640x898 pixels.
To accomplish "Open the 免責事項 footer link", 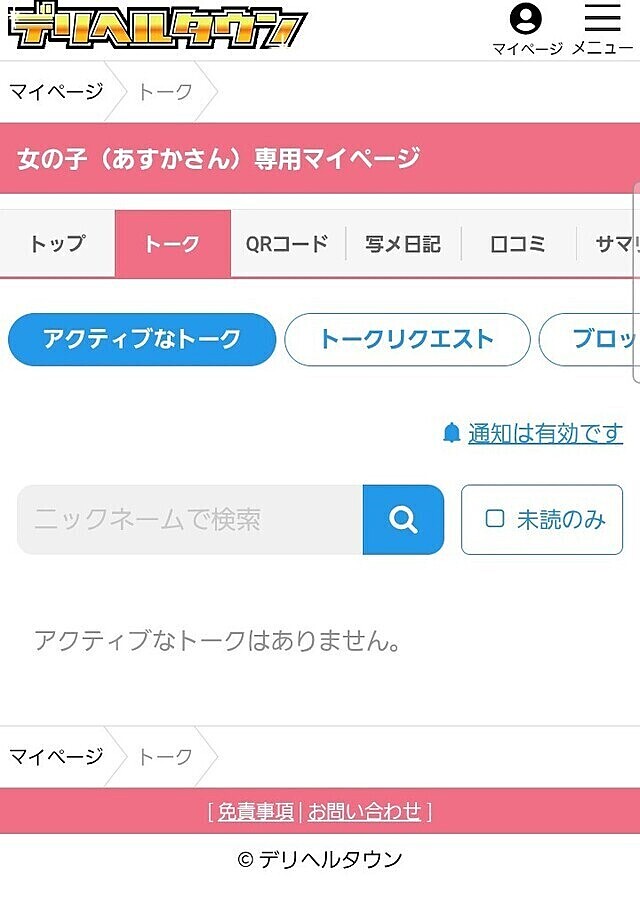I will (256, 811).
